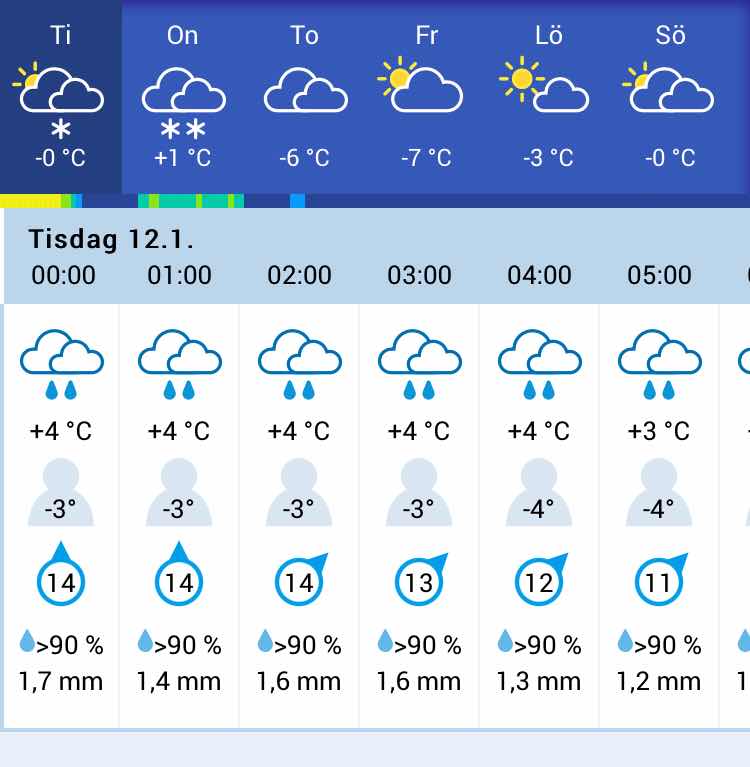Switch to the Lö day tab
Screen dimensions: 750x767
point(549,97)
